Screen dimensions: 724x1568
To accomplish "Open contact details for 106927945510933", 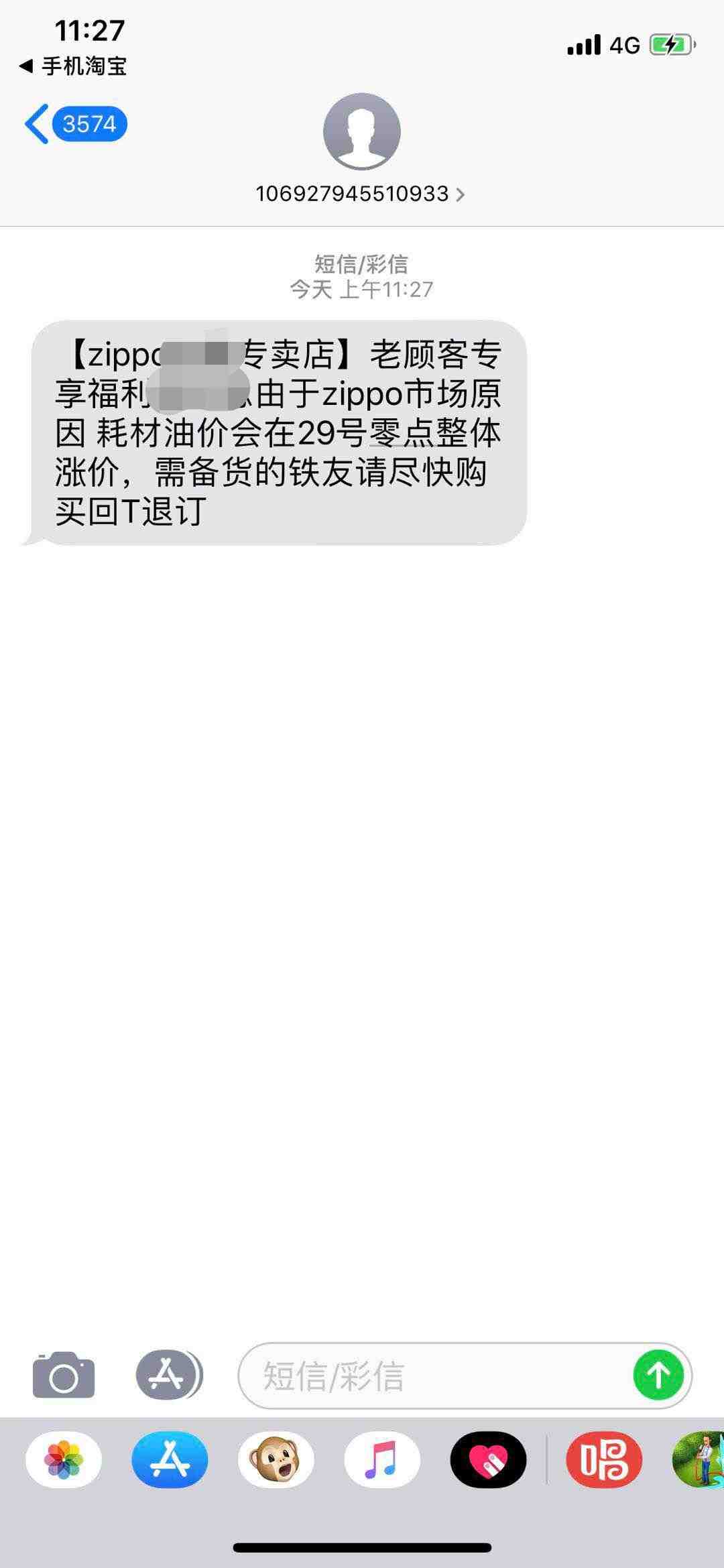I will (361, 194).
